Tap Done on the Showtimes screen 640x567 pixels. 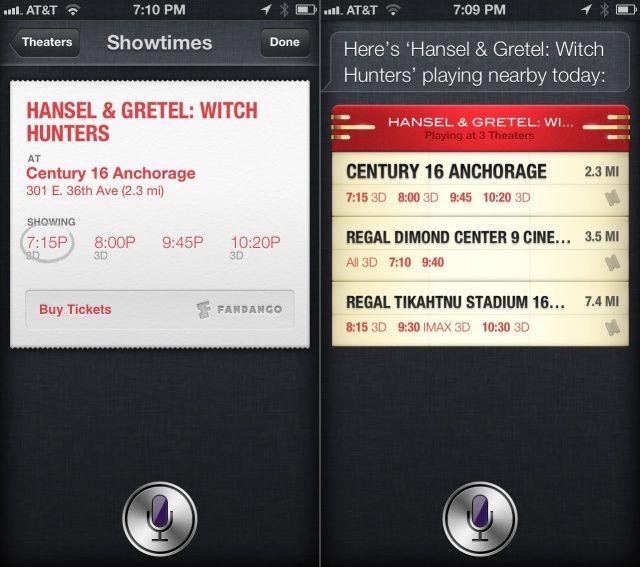tap(285, 43)
